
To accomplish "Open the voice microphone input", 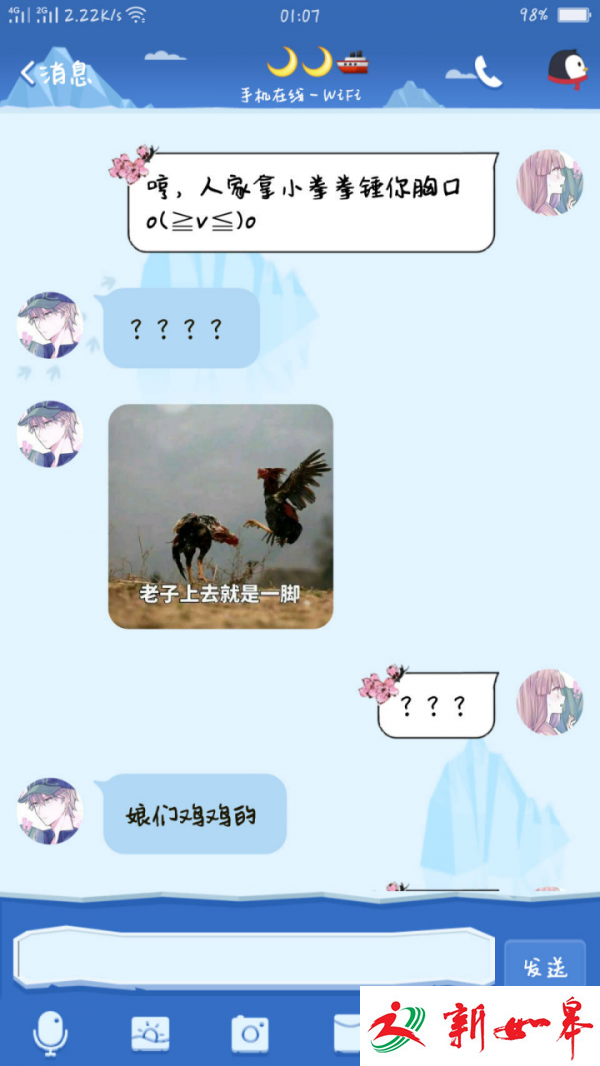I will [50, 1033].
